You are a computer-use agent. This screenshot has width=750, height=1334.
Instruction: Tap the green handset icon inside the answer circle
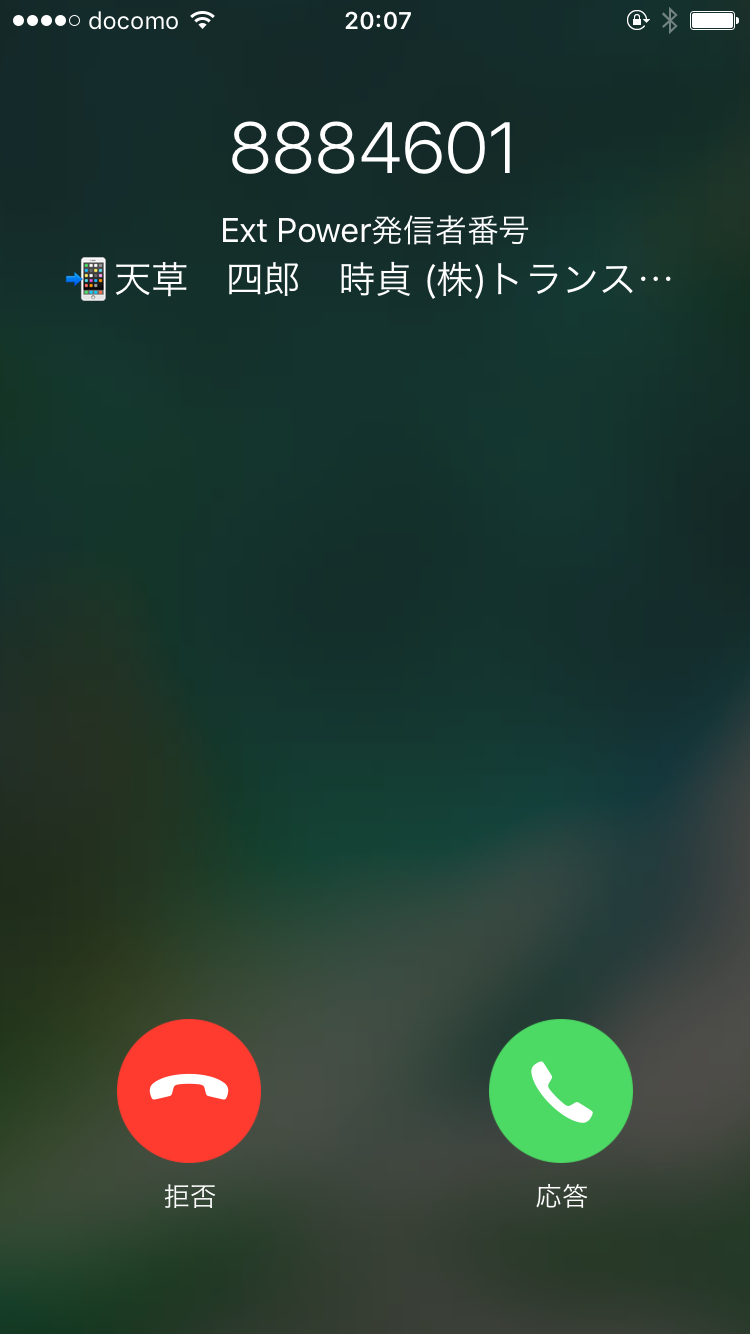point(560,1091)
